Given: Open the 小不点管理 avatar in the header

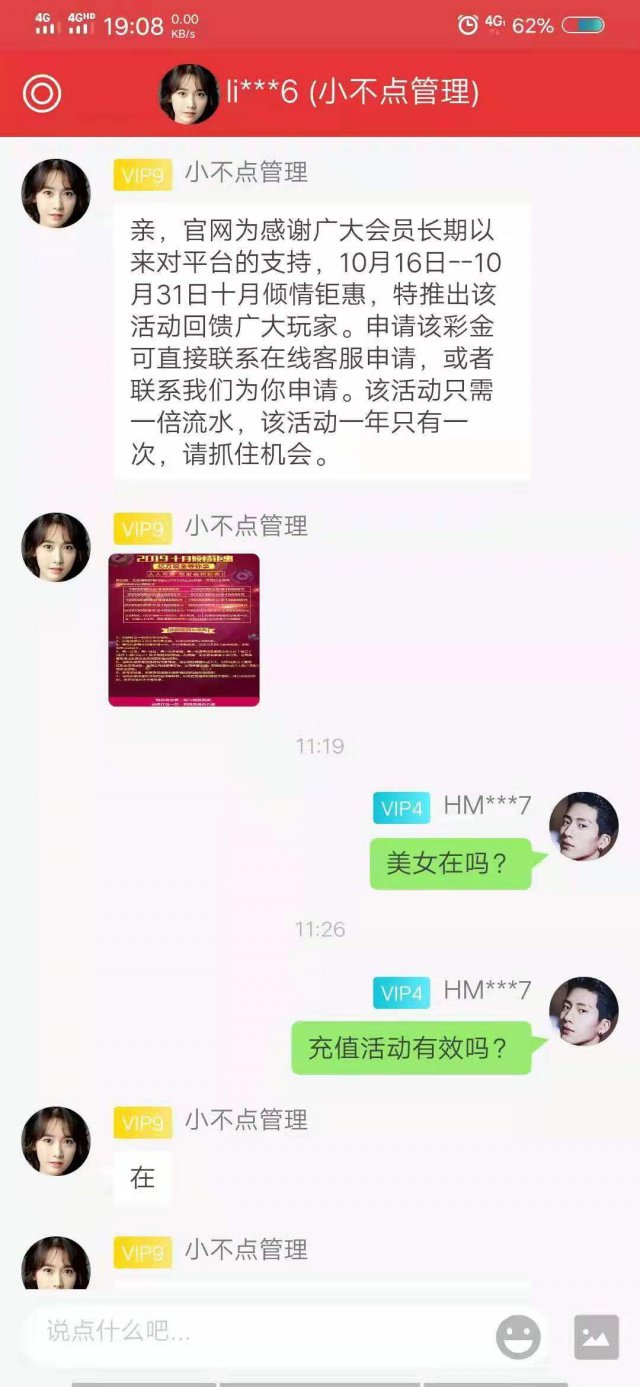Looking at the screenshot, I should (189, 94).
